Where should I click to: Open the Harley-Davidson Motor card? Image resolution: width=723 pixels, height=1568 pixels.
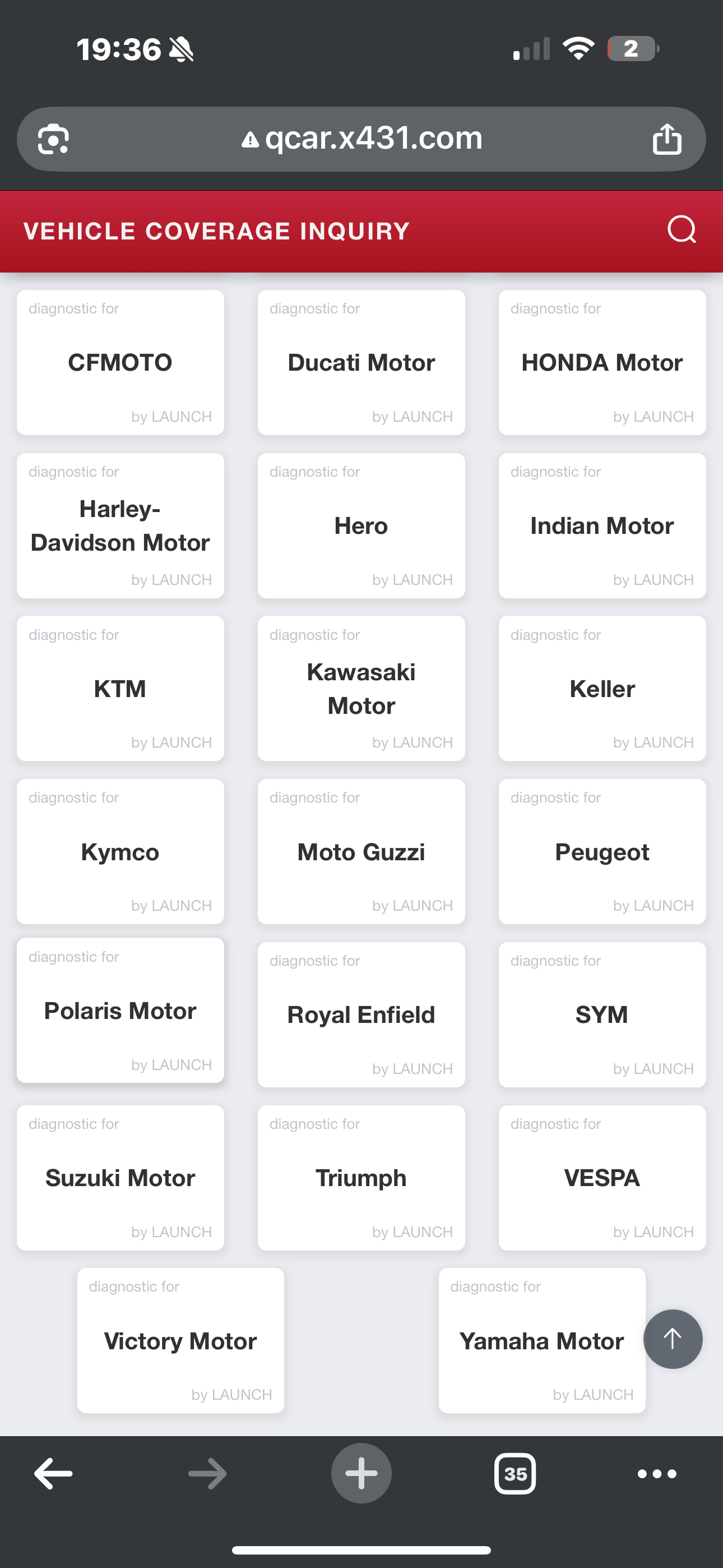point(121,525)
